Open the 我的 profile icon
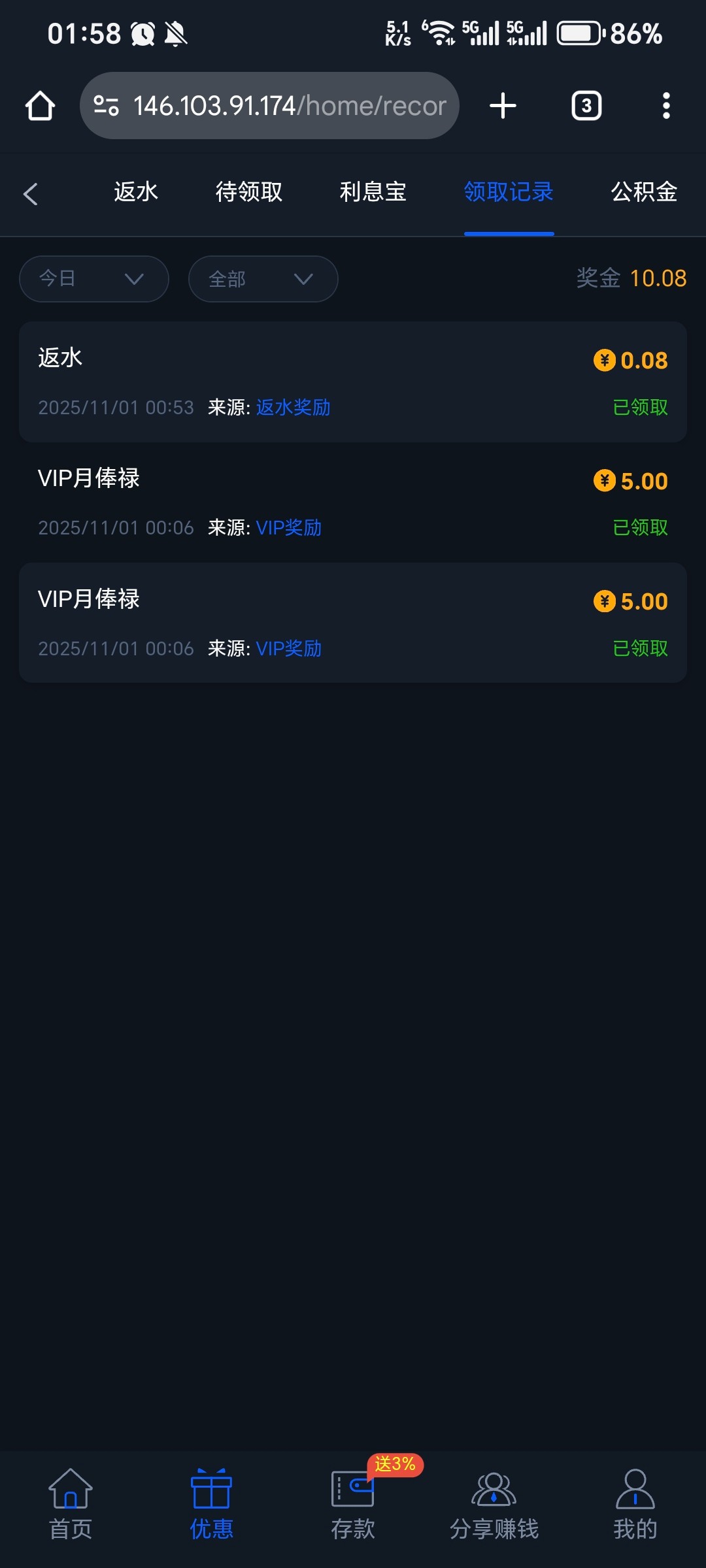 (635, 1493)
